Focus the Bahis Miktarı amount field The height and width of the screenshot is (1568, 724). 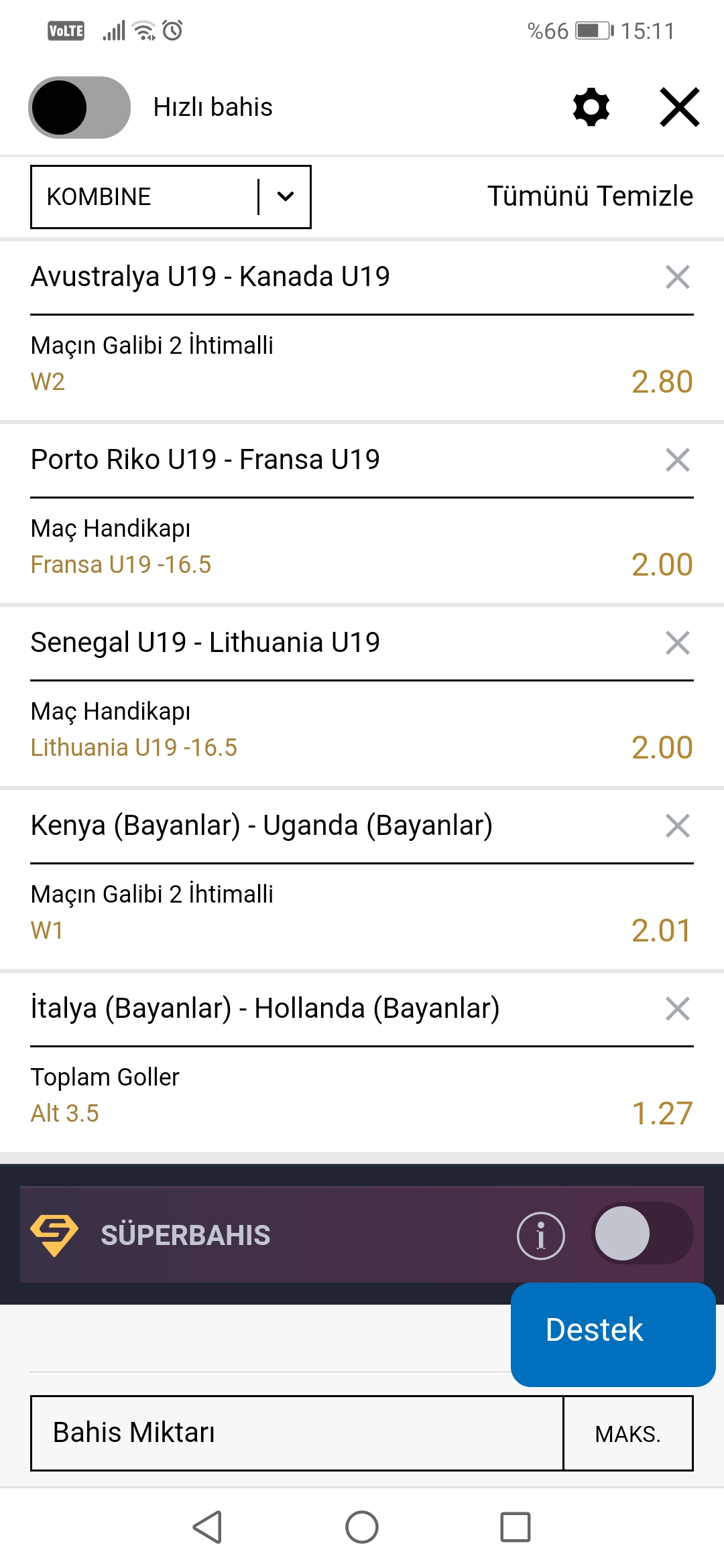pos(297,1433)
